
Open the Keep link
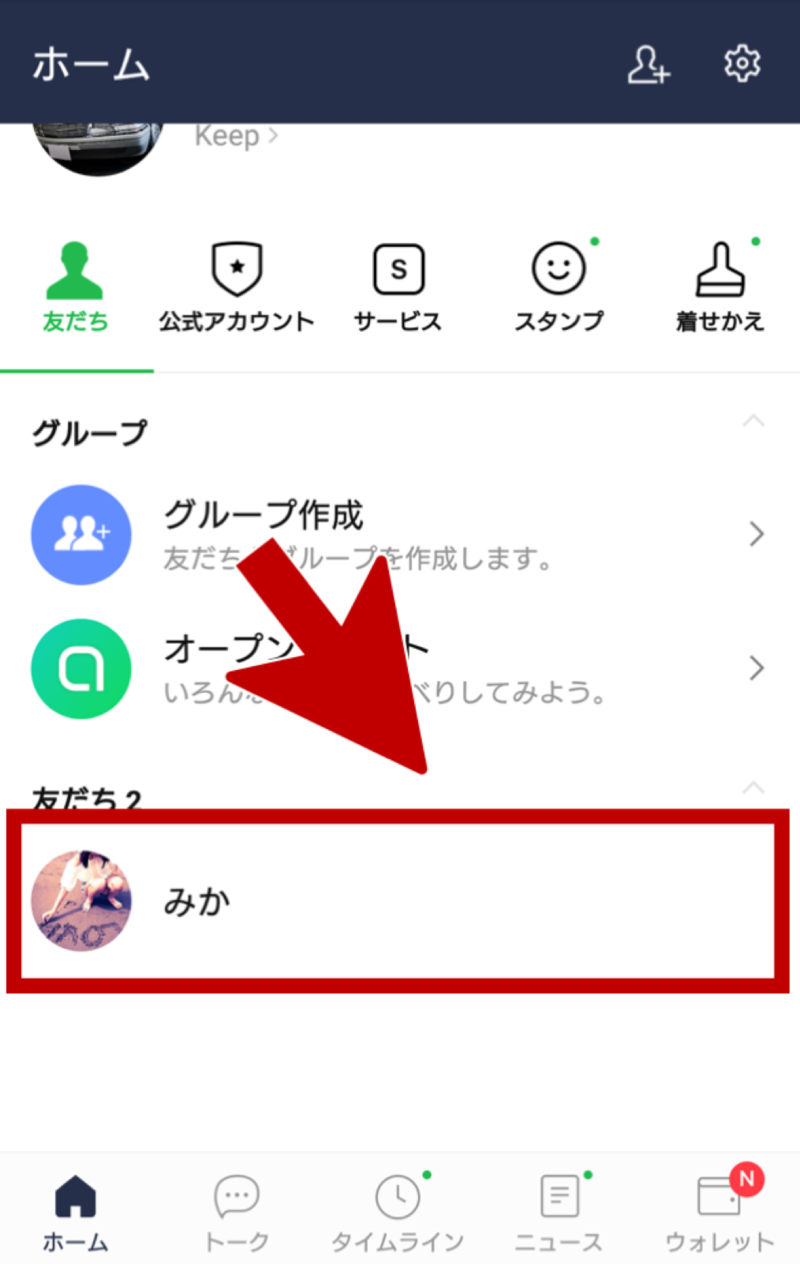click(x=236, y=136)
